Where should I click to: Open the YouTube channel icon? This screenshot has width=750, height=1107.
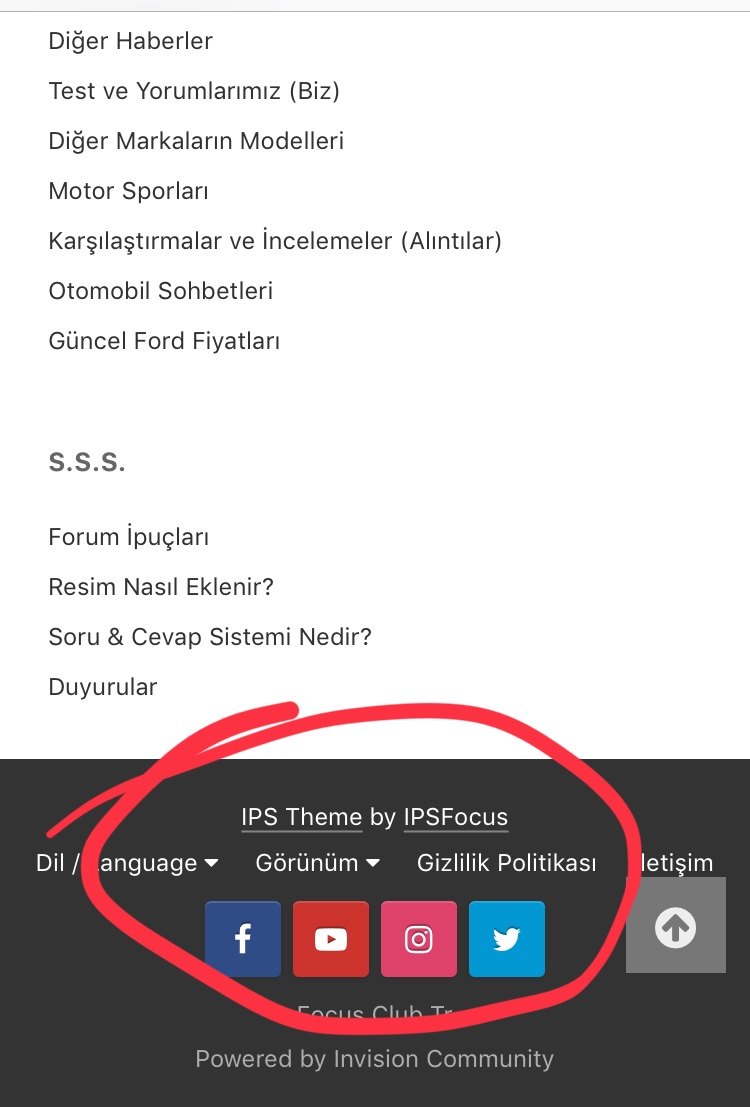(331, 939)
